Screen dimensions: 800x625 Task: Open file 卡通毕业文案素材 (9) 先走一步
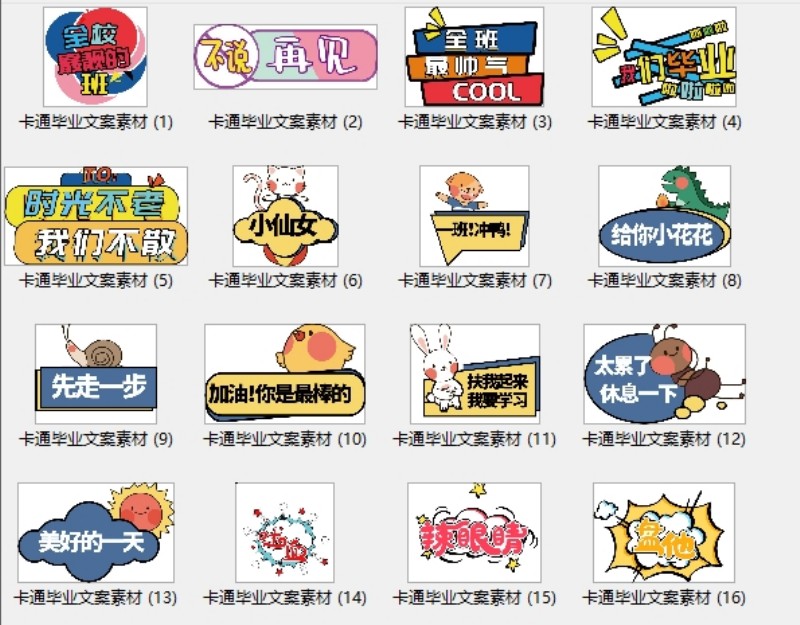[x=95, y=374]
